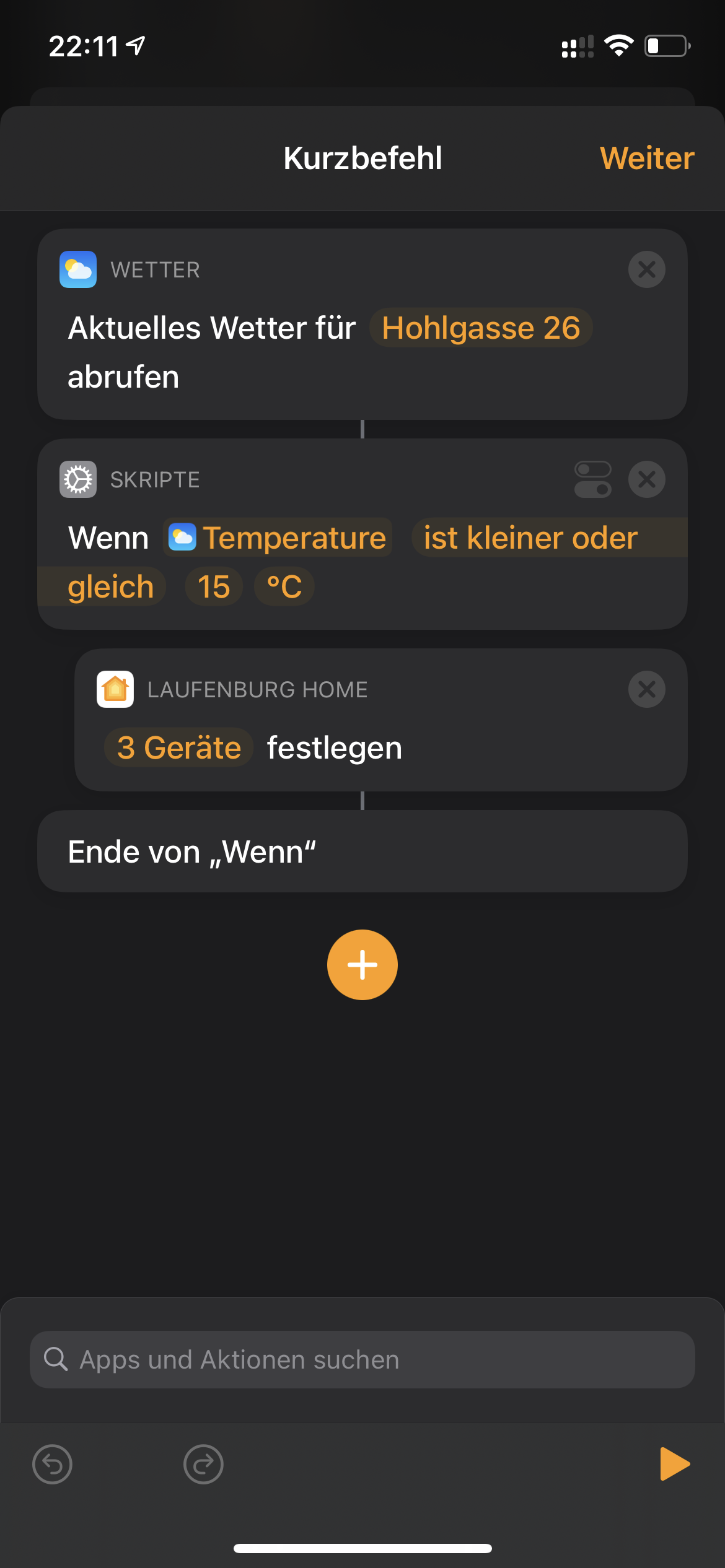The width and height of the screenshot is (725, 1568).
Task: Remove the Laufenburg Home action
Action: point(646,689)
